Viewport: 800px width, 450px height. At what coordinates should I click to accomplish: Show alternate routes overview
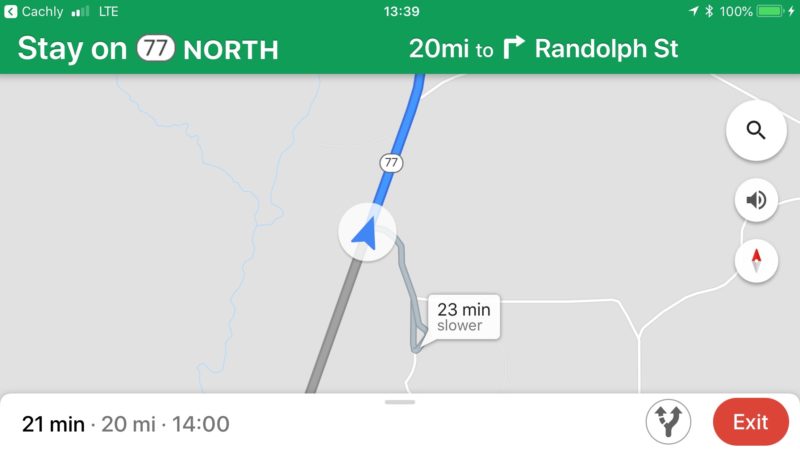669,422
